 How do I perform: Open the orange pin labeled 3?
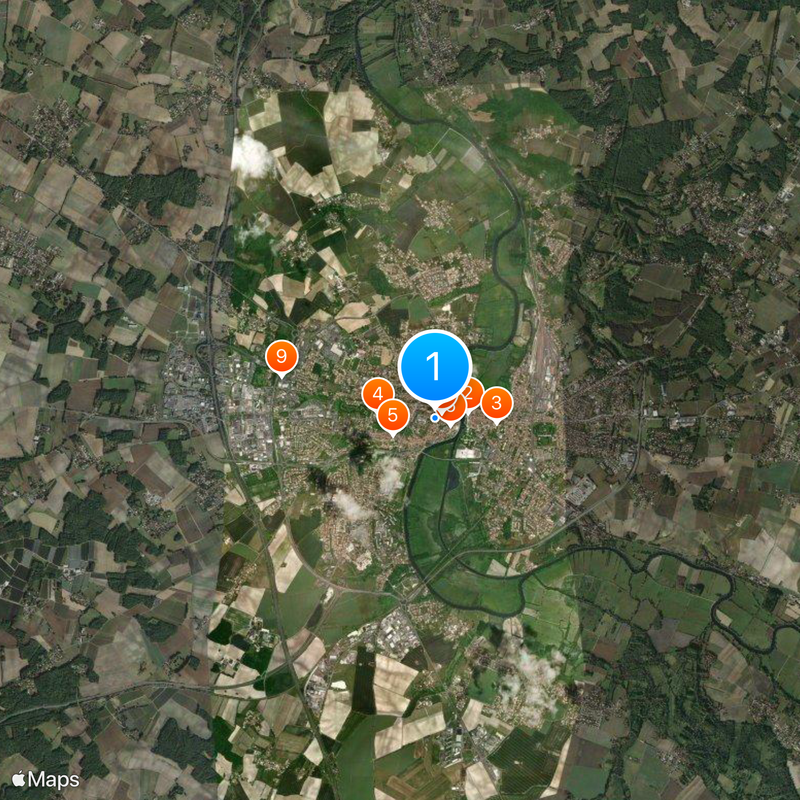click(x=496, y=403)
